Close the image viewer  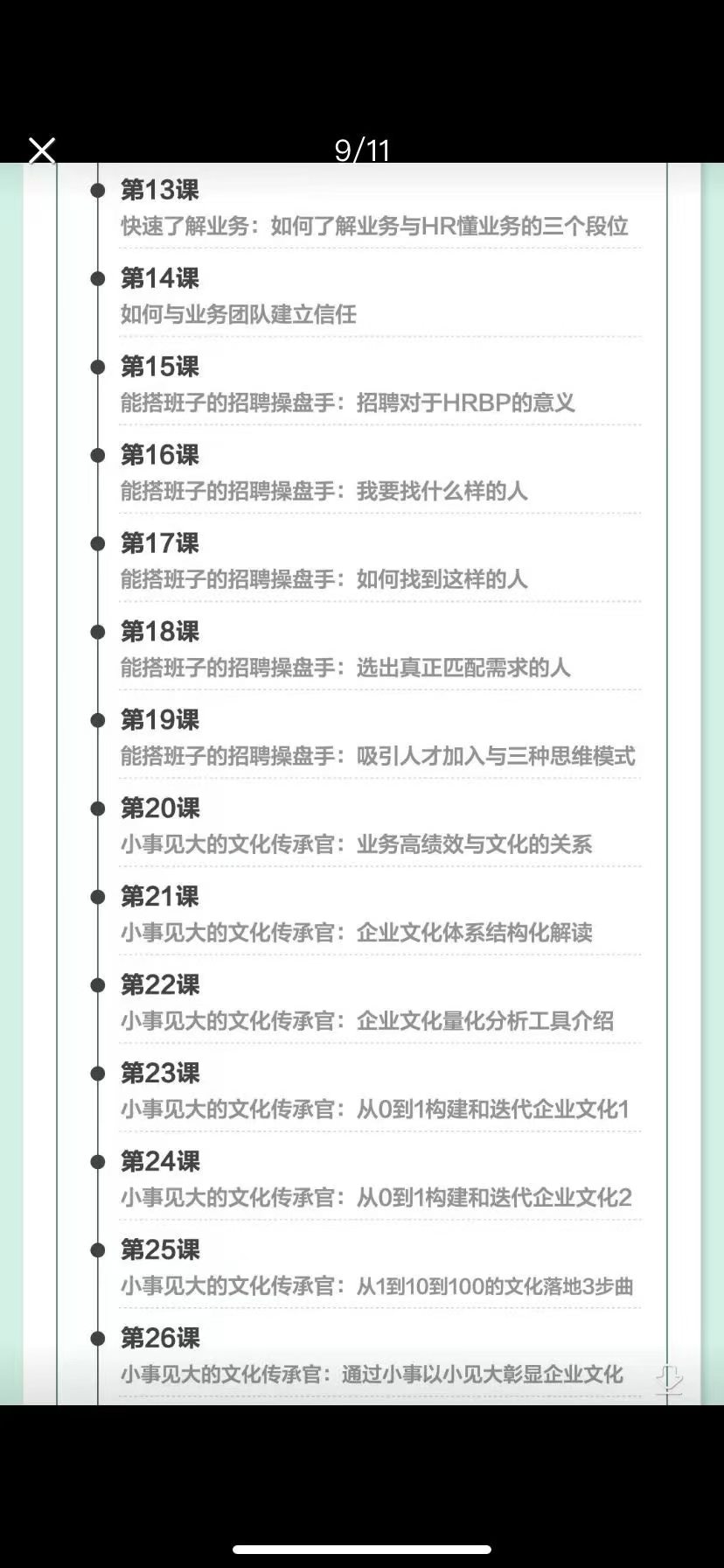tap(41, 150)
